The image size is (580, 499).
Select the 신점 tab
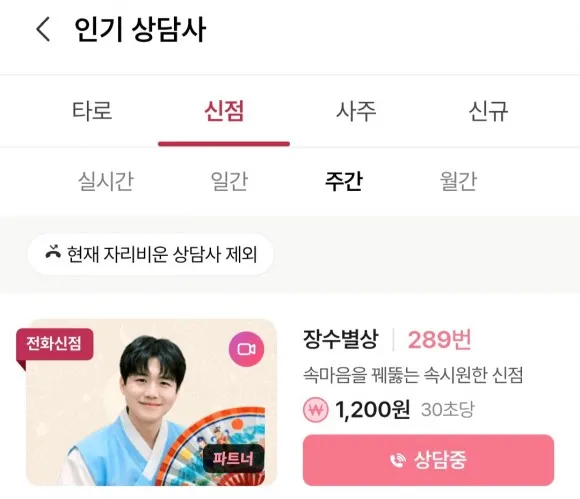click(224, 111)
